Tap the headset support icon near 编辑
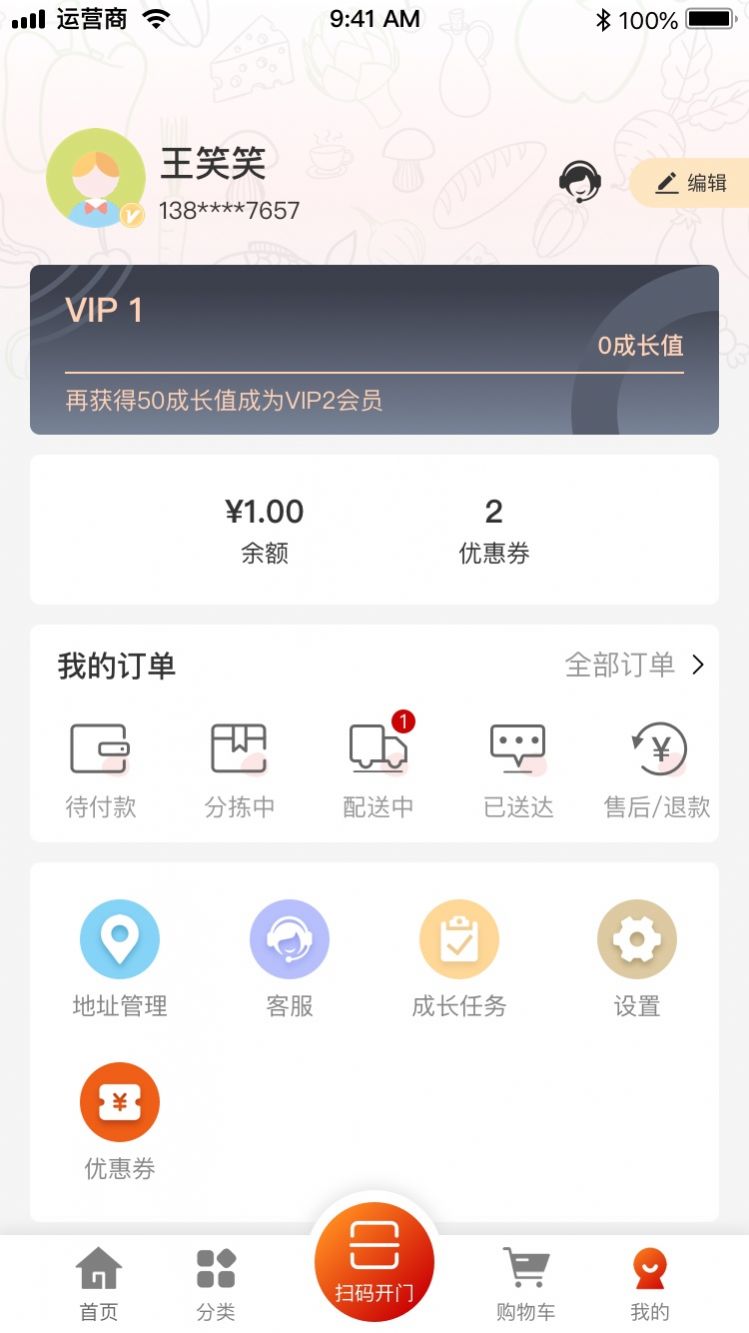The width and height of the screenshot is (749, 1333). click(580, 181)
